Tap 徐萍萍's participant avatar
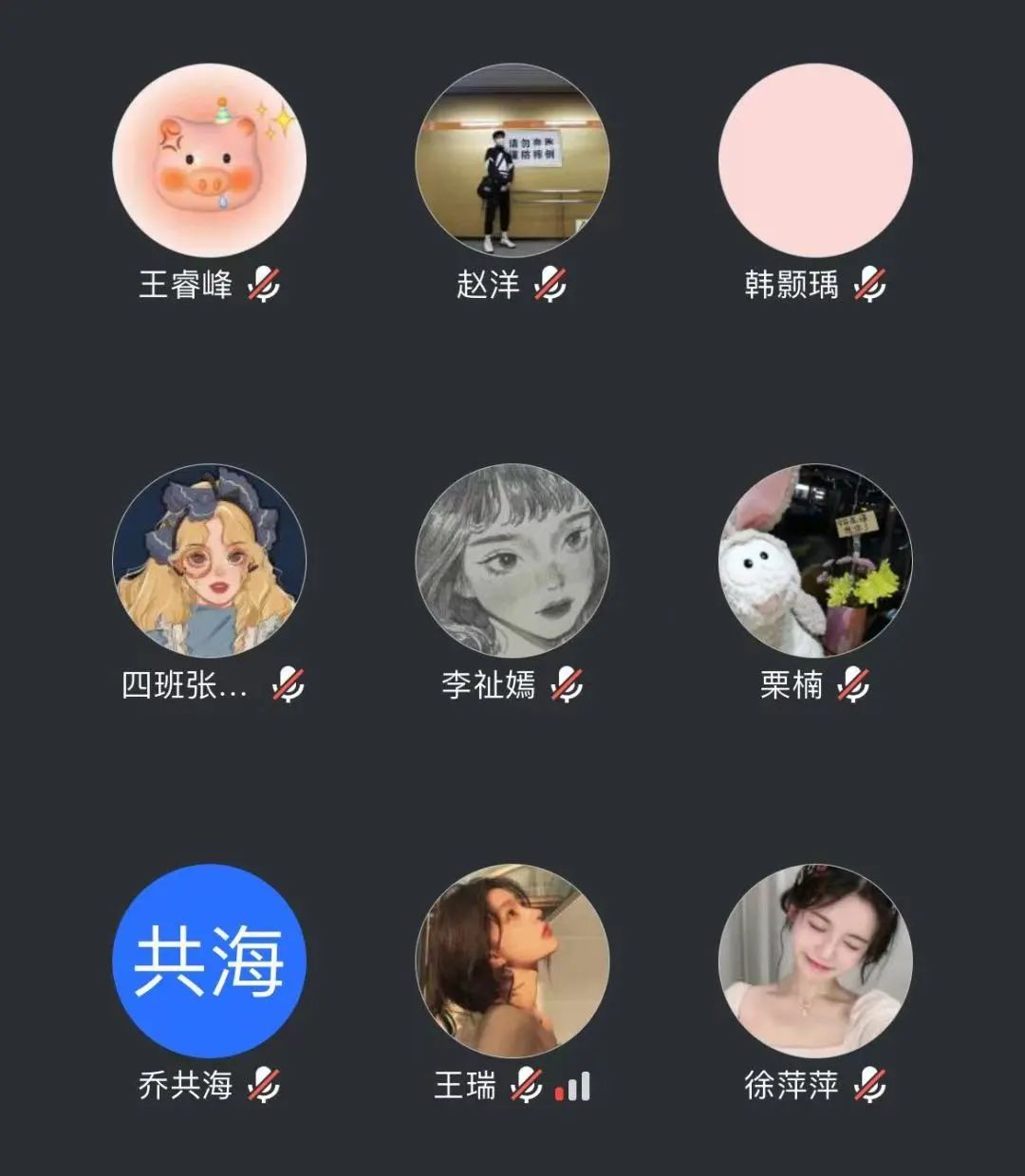The width and height of the screenshot is (1025, 1176). tap(815, 961)
